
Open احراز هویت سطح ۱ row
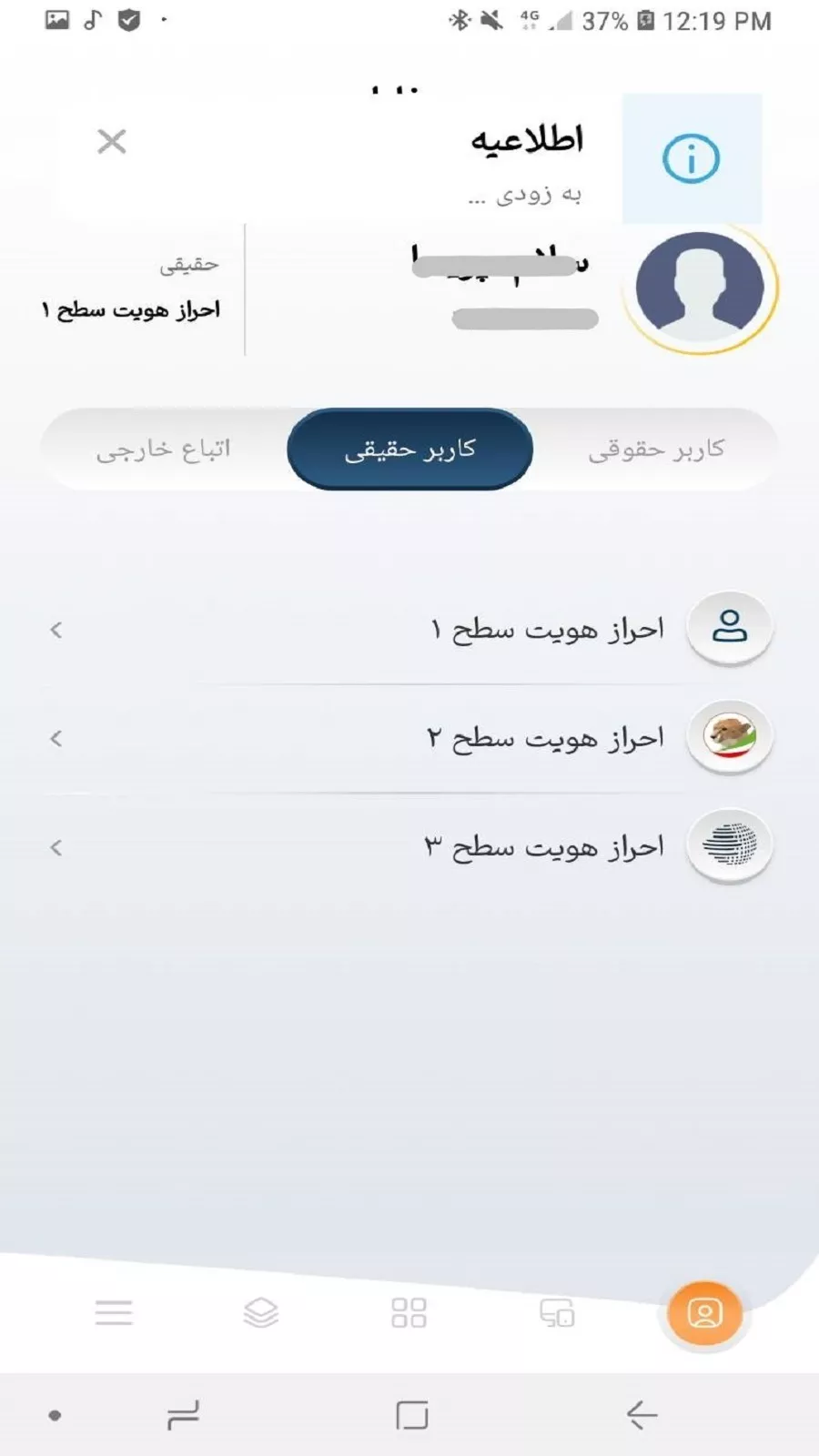coord(546,630)
